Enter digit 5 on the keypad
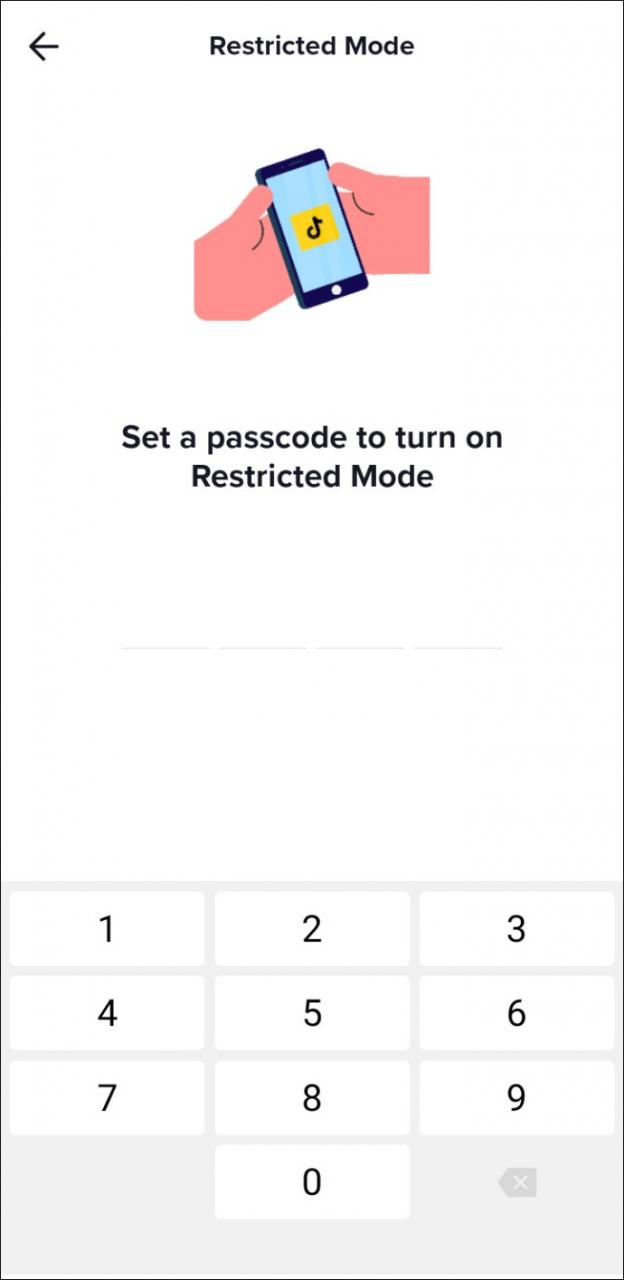The image size is (624, 1280). click(x=312, y=1013)
